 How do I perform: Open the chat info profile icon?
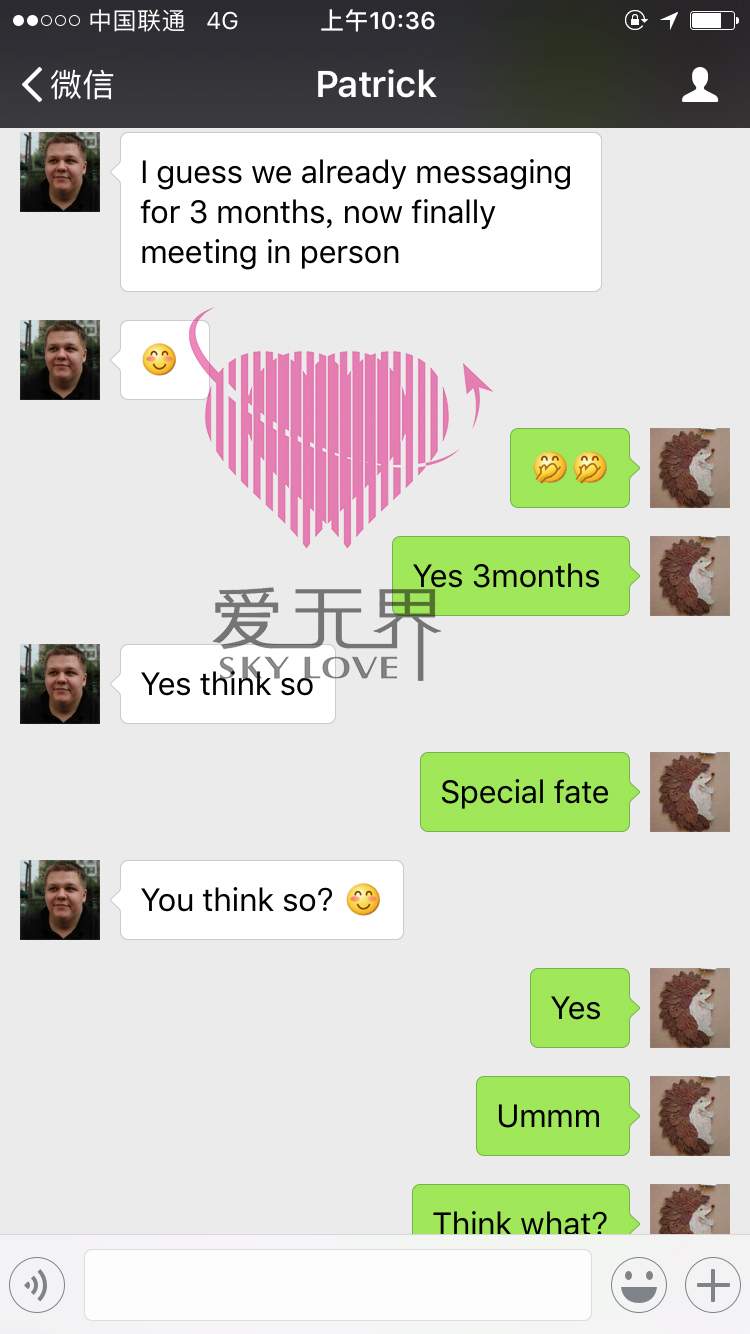[x=699, y=85]
